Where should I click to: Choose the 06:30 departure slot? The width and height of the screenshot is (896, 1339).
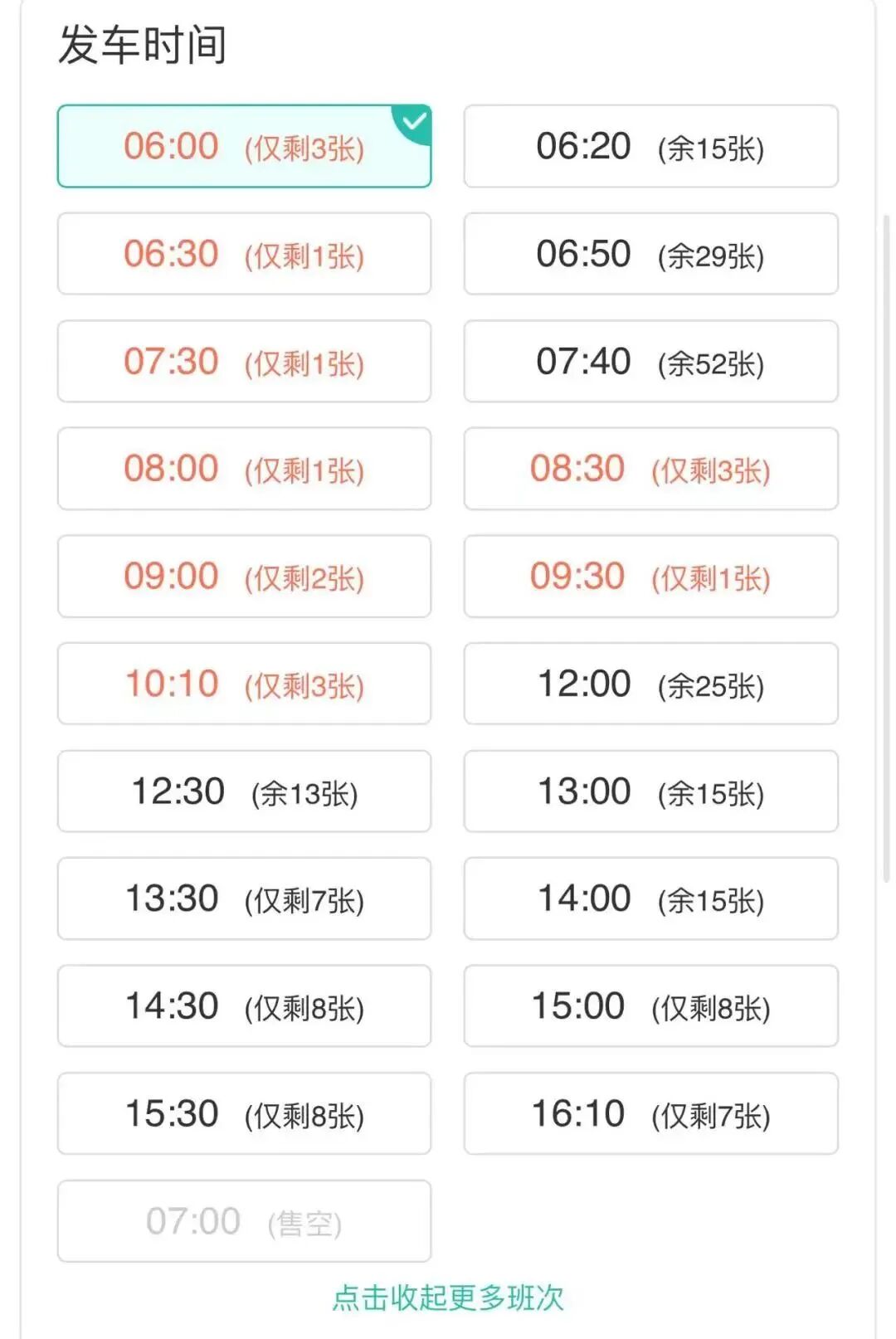[x=244, y=254]
